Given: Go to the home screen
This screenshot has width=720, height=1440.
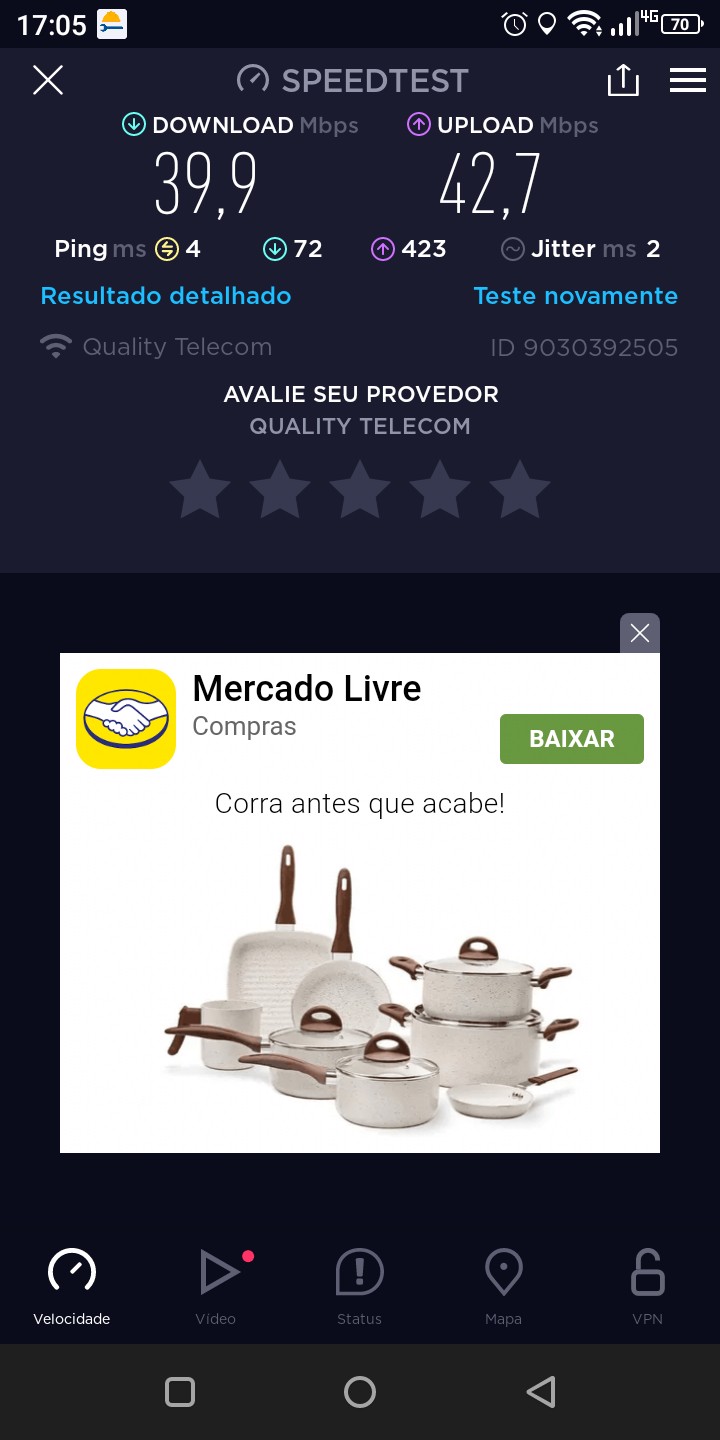Looking at the screenshot, I should tap(360, 1392).
